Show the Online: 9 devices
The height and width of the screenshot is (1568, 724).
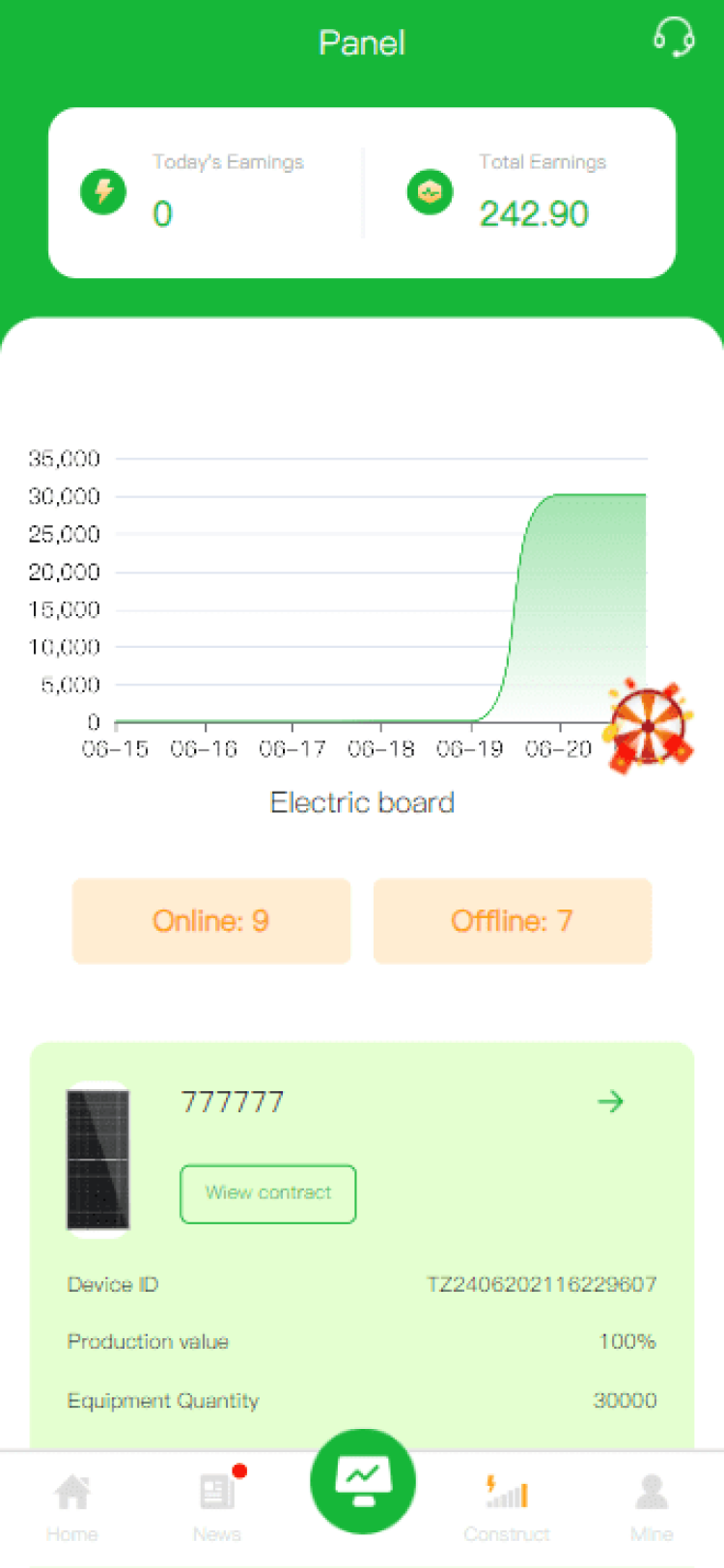click(211, 921)
